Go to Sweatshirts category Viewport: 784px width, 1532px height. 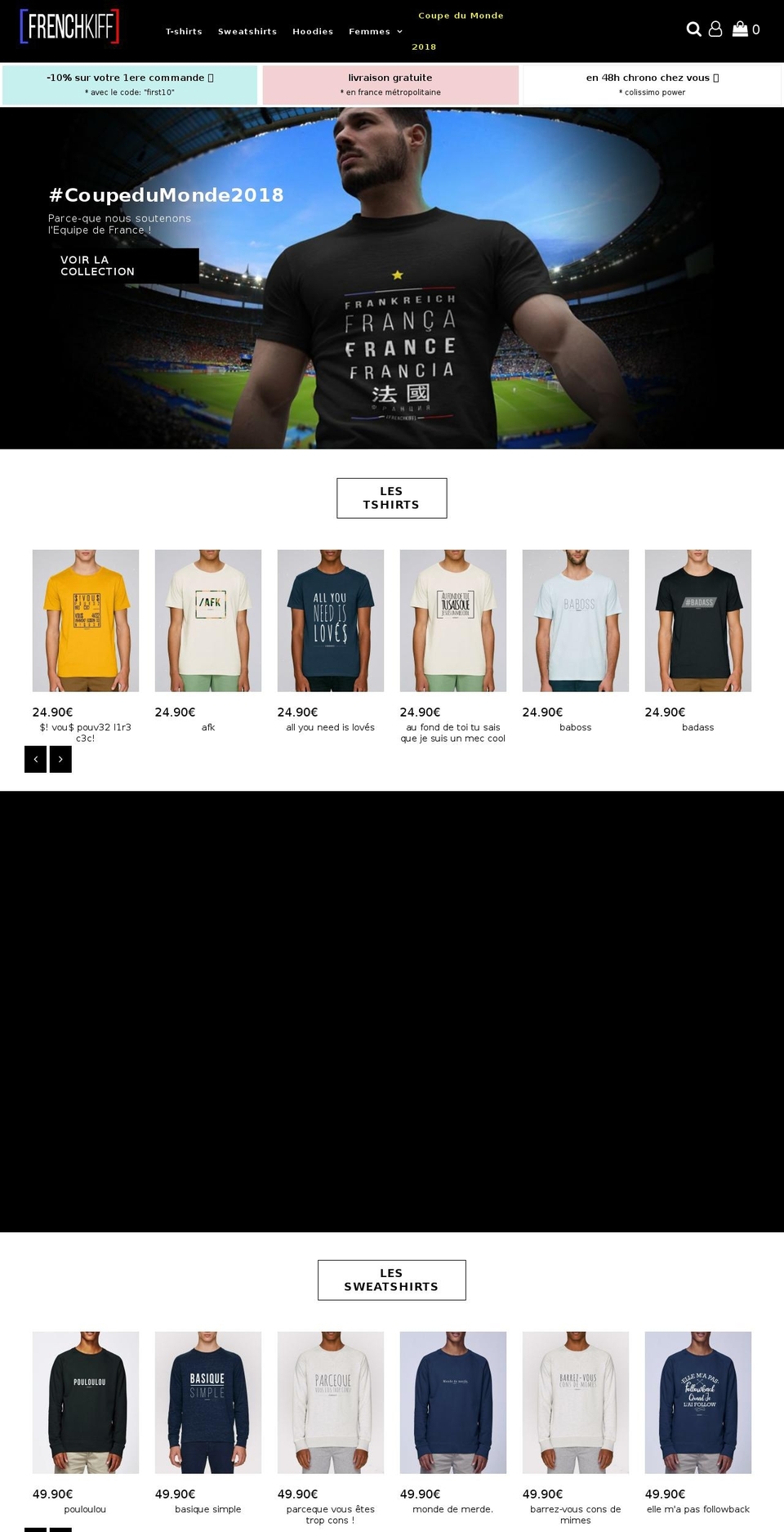click(247, 32)
